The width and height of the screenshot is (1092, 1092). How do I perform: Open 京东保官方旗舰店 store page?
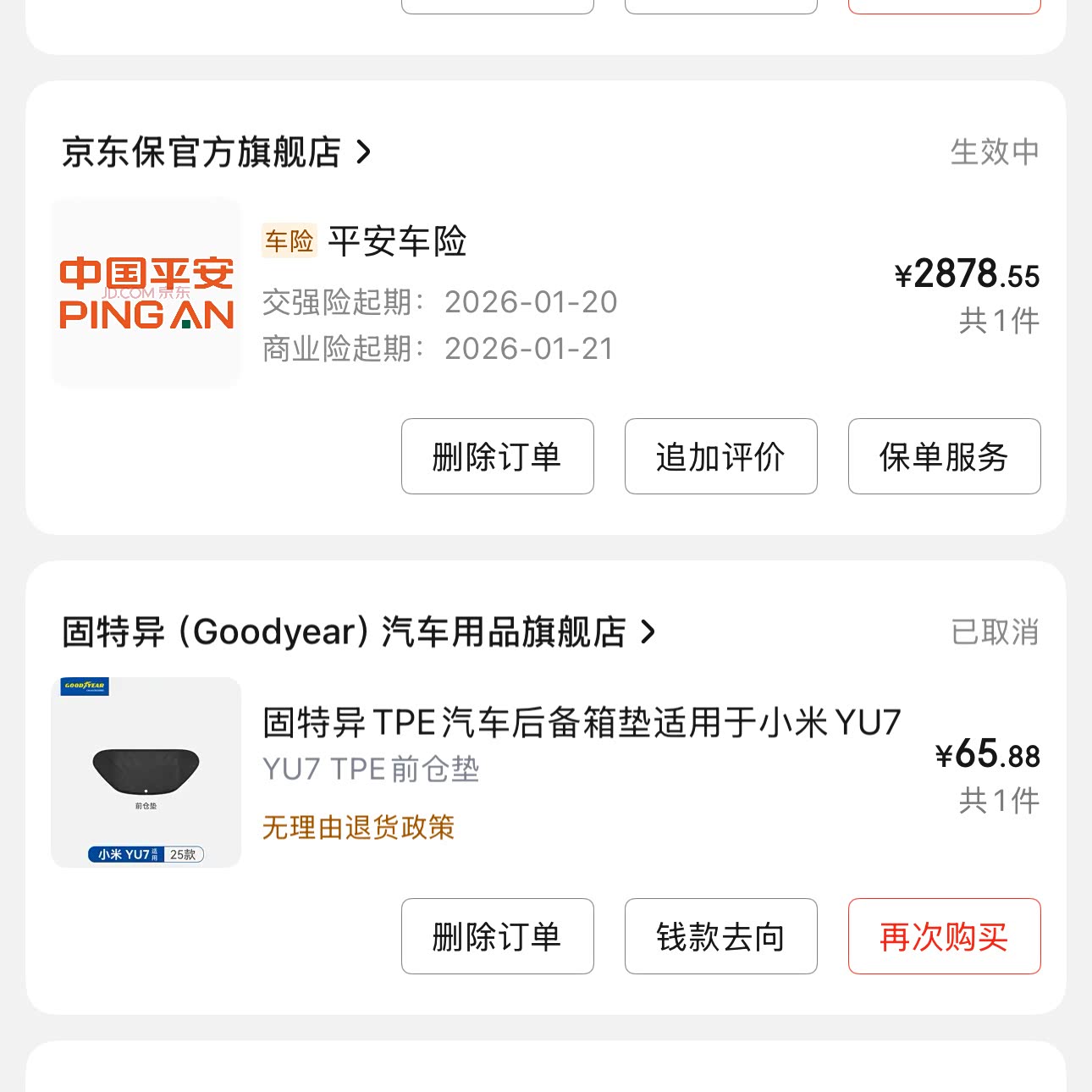point(216,153)
